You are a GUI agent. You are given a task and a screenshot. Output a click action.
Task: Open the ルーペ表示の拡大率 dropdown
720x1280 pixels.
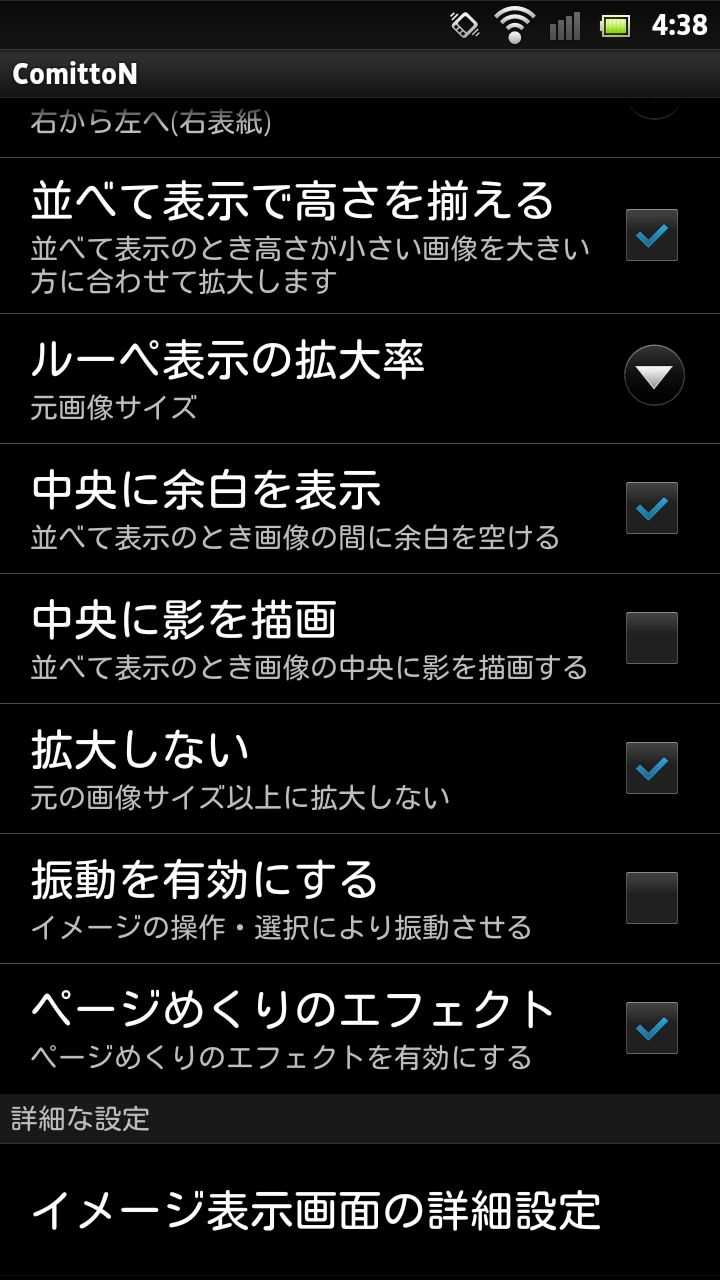tap(654, 376)
